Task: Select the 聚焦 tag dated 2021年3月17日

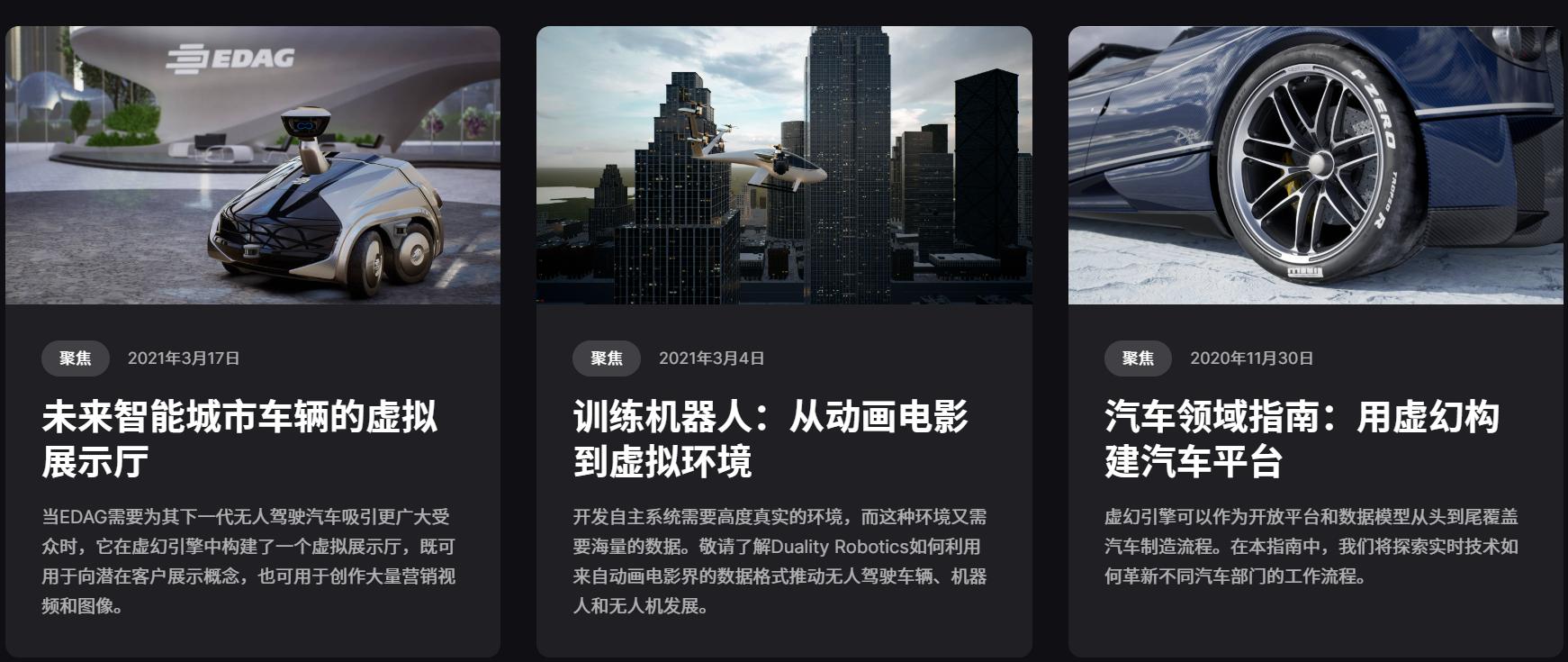Action: point(76,358)
